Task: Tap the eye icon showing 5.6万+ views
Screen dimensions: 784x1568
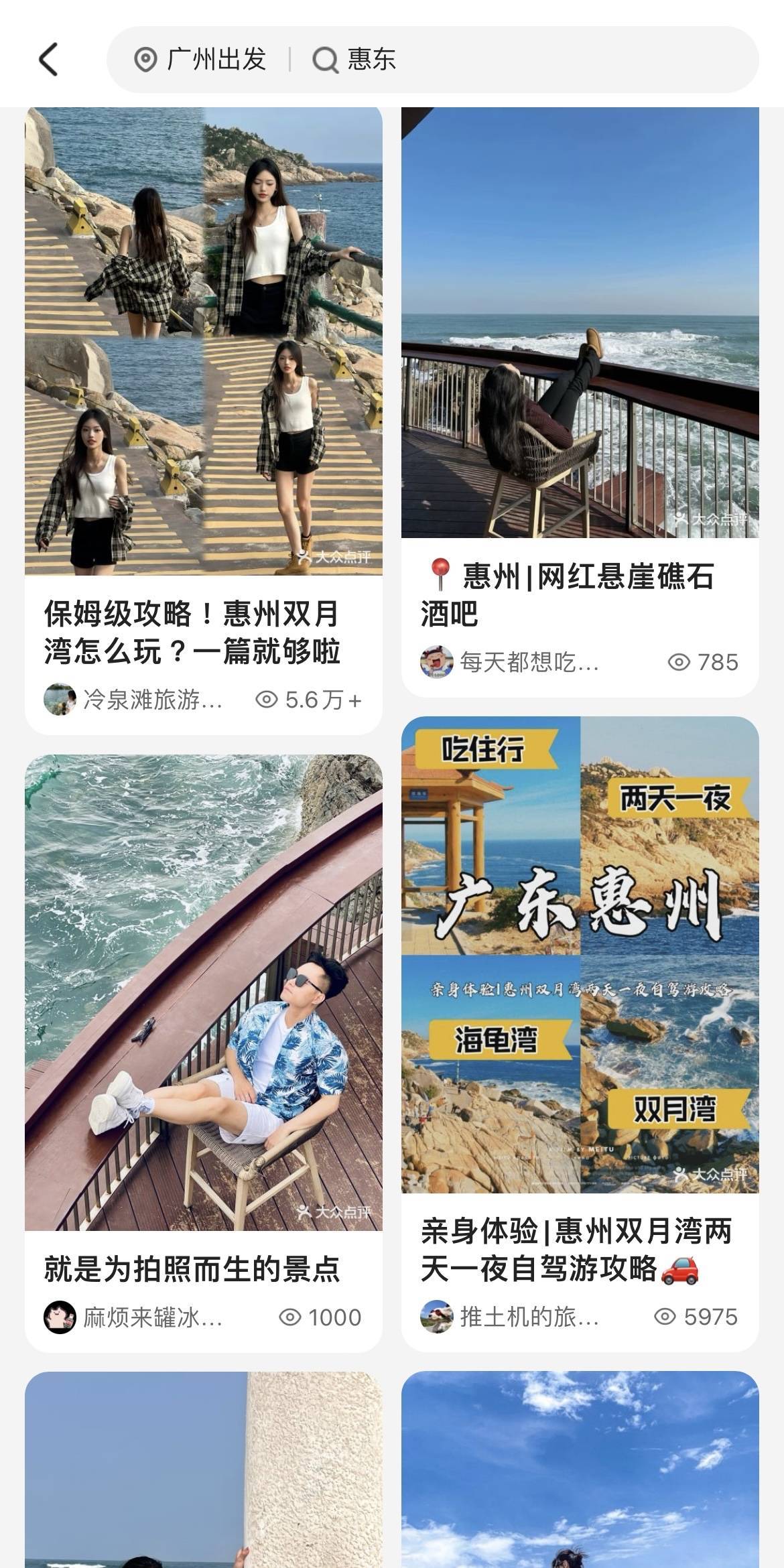Action: (x=268, y=699)
